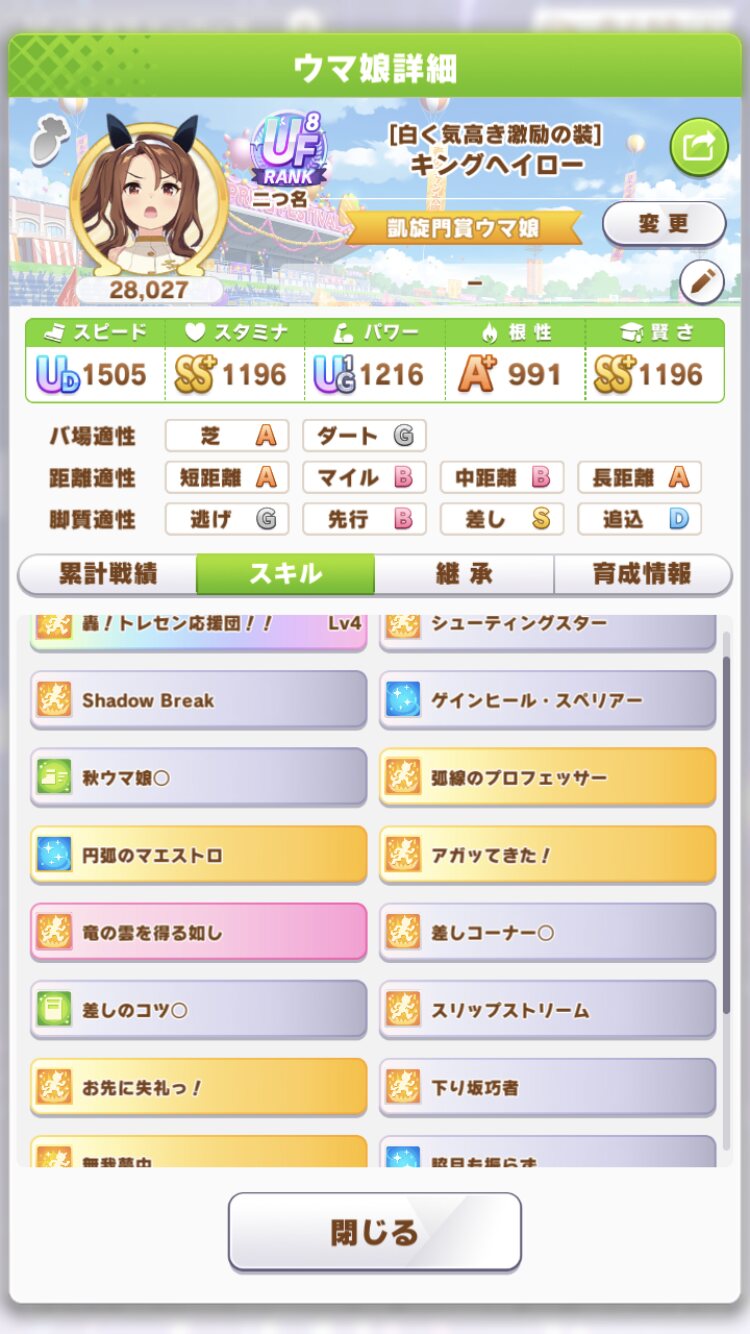Select the 差しコーナー○ skill
750x1334 pixels.
click(547, 932)
